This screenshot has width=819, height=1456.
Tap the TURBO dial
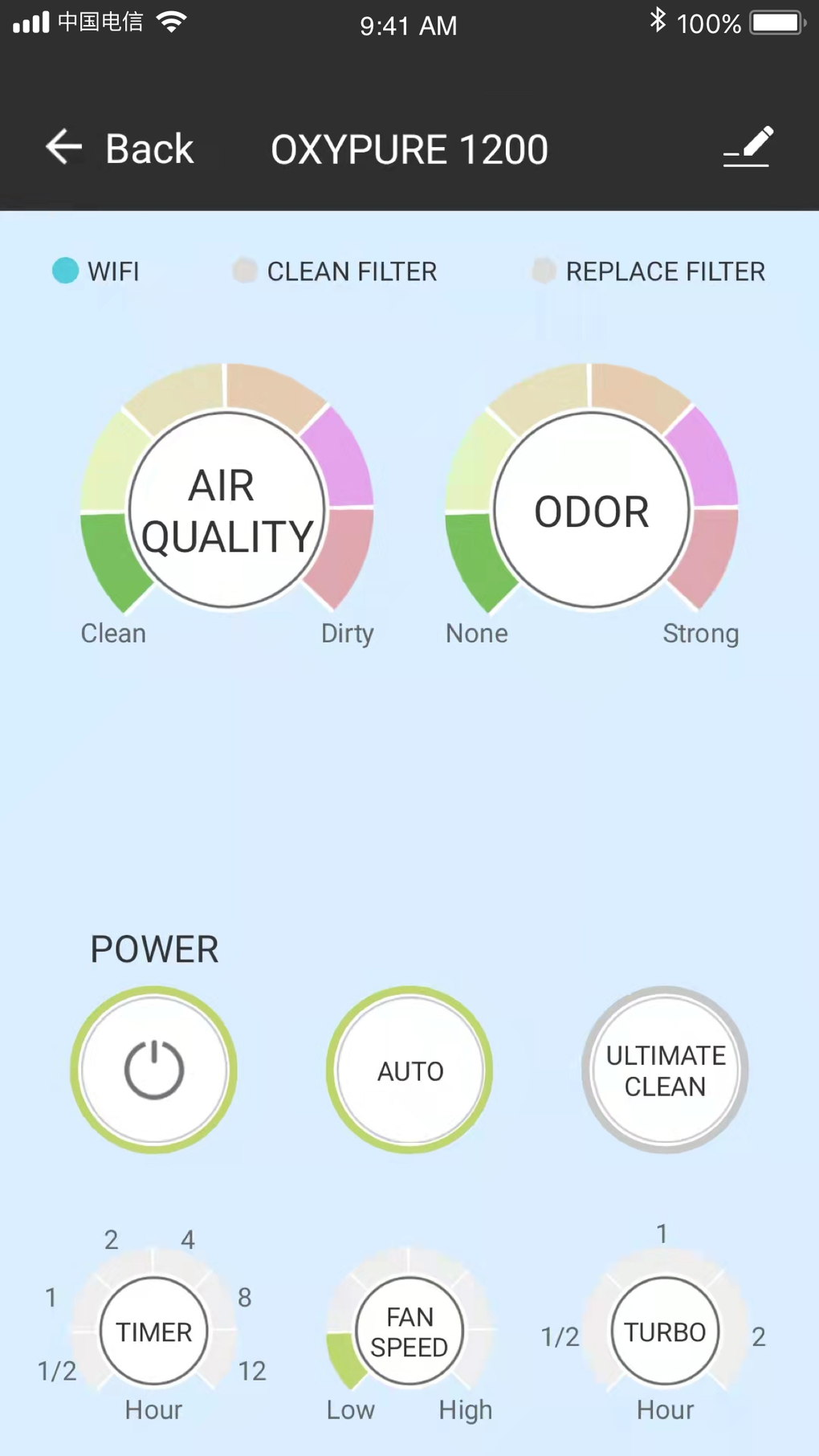point(664,1331)
